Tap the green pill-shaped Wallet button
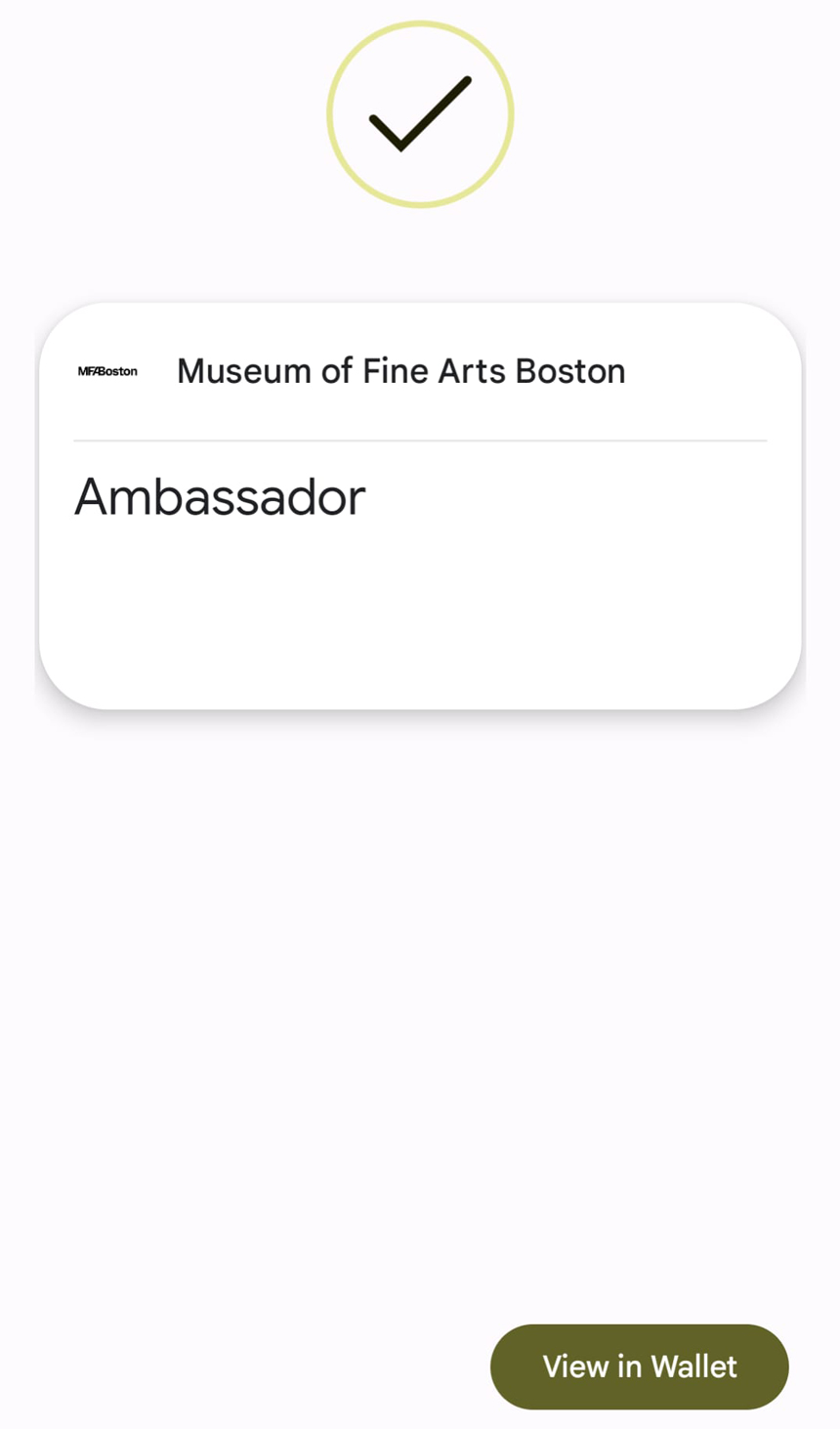 click(x=640, y=1367)
